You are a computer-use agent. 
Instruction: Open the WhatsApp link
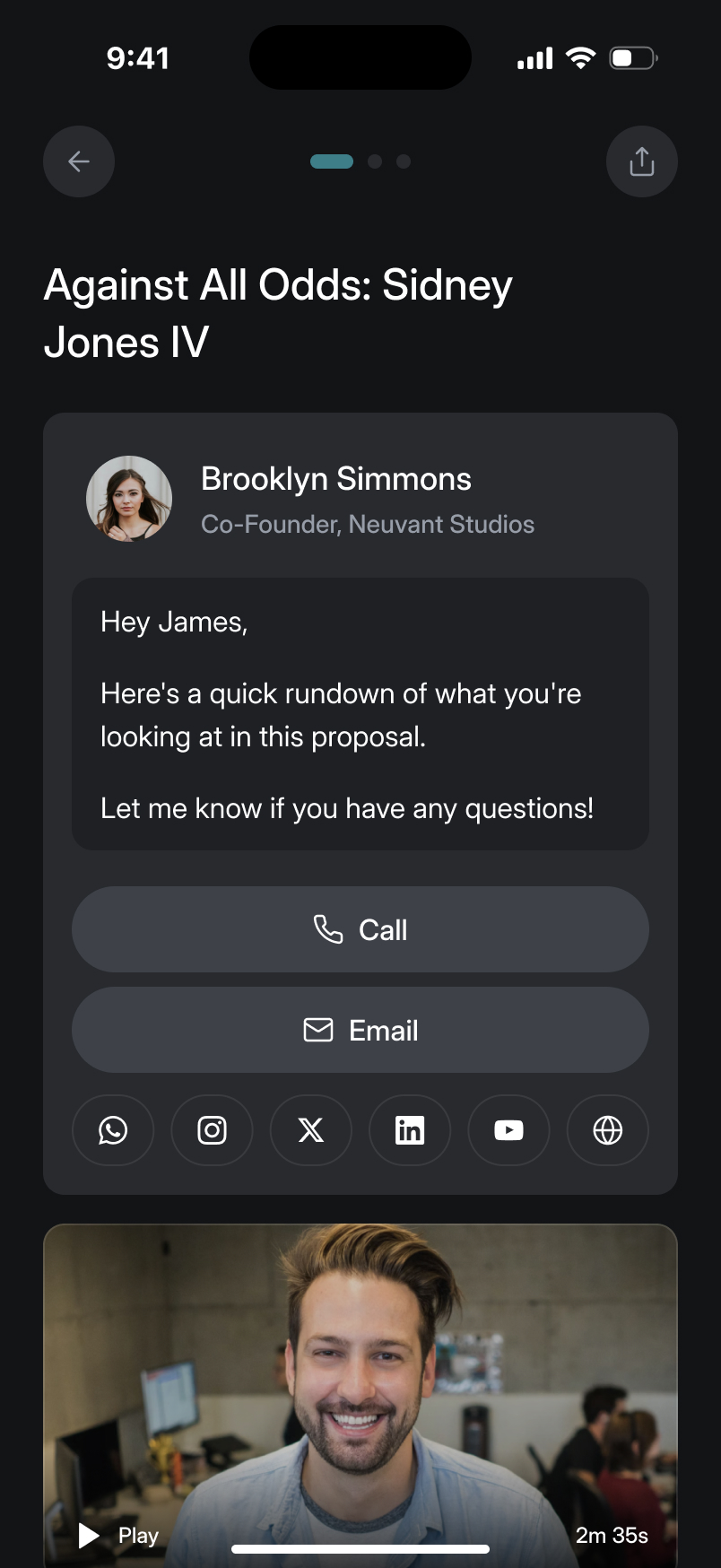pos(113,1130)
